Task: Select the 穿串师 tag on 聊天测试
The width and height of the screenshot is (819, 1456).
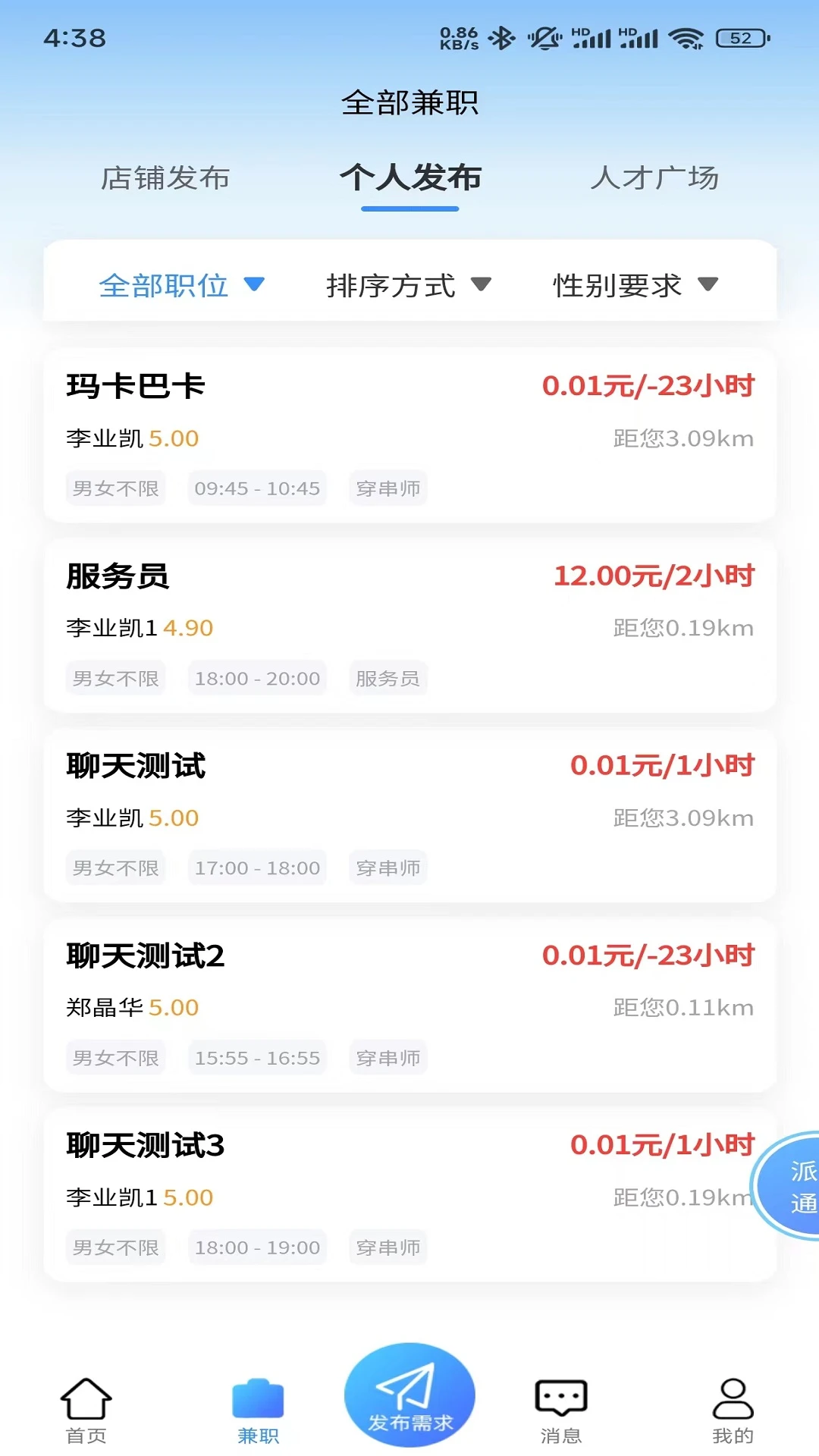Action: (x=388, y=868)
